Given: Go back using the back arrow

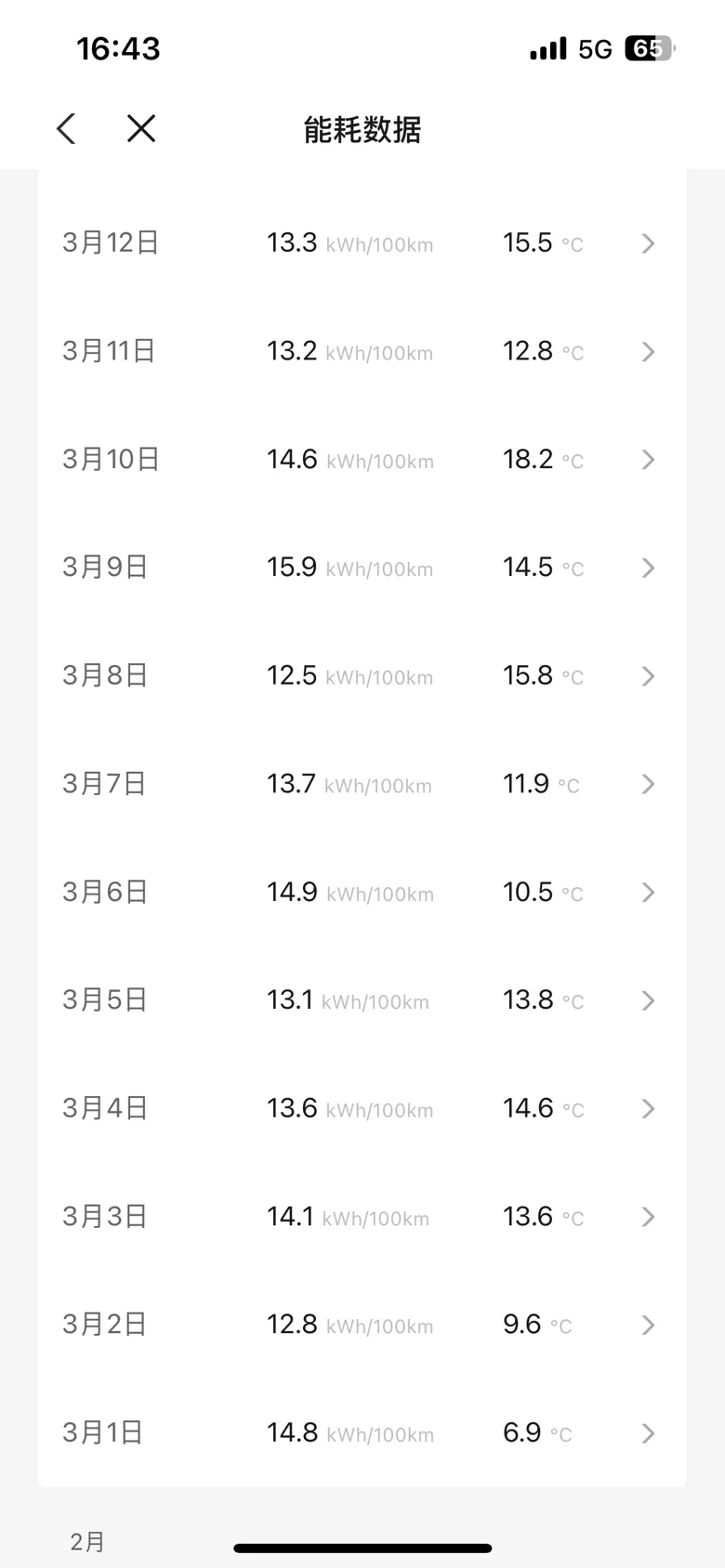Looking at the screenshot, I should (x=66, y=128).
